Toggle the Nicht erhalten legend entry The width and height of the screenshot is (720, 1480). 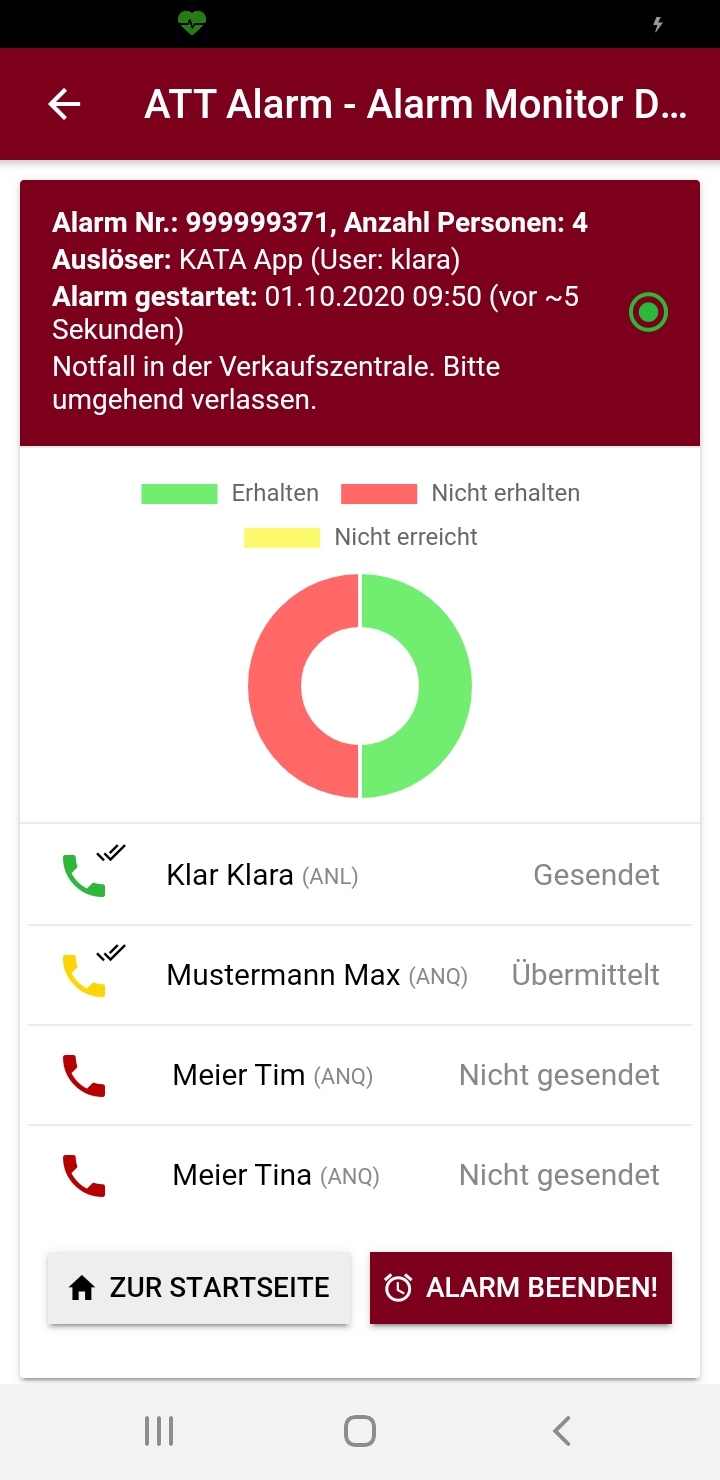(460, 493)
